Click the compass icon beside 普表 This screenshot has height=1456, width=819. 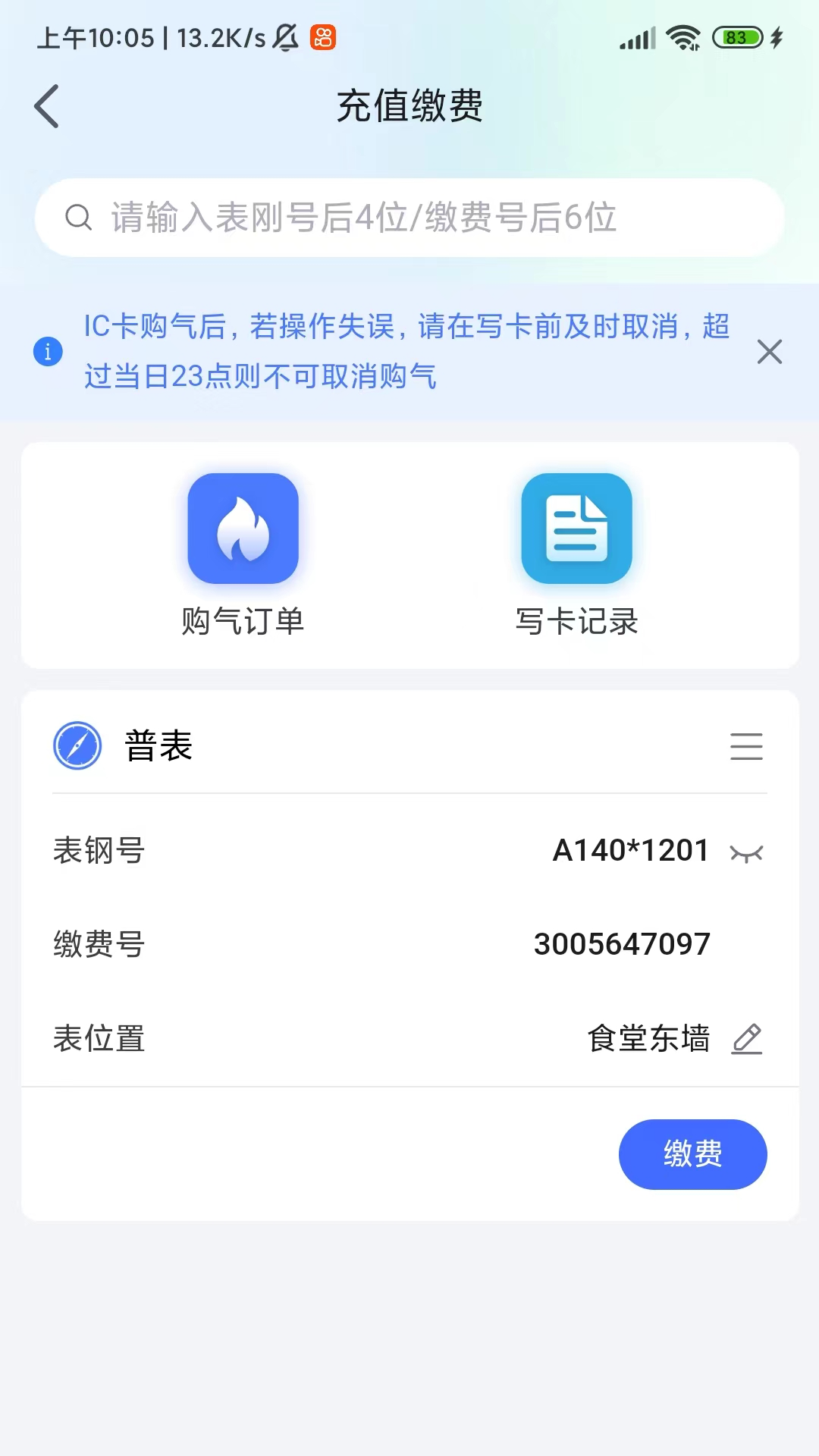point(78,745)
